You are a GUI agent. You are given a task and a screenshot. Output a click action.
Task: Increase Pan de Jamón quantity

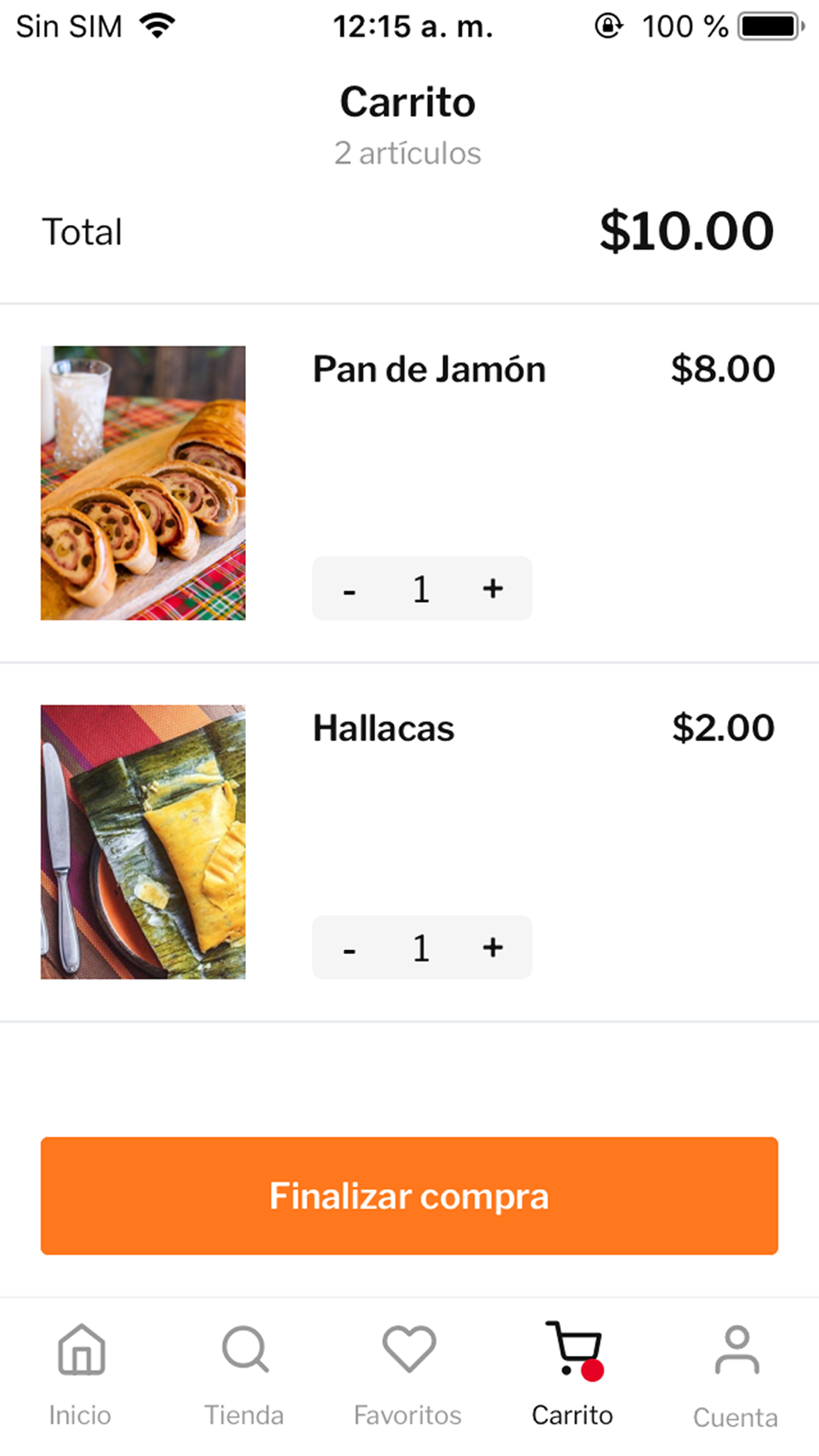coord(492,589)
